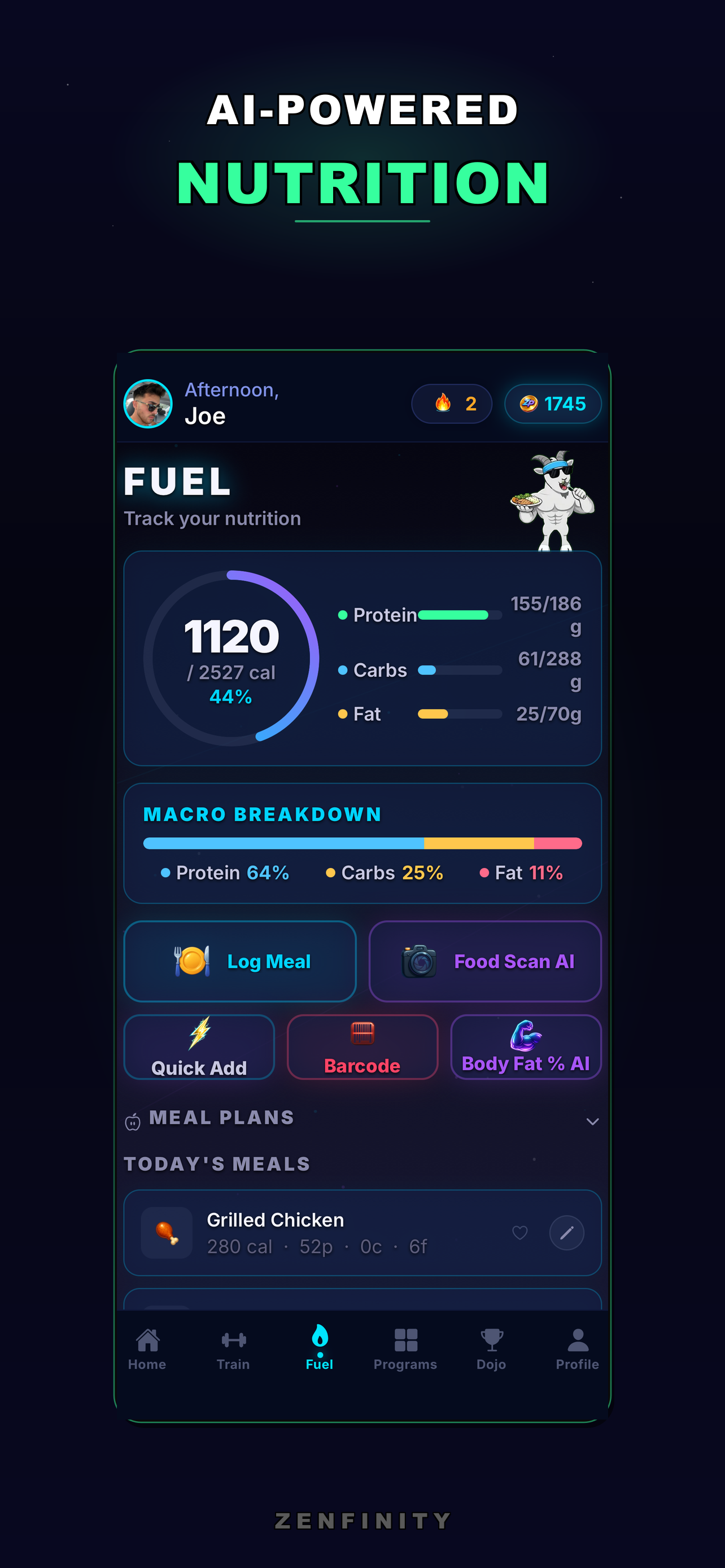Screen dimensions: 725x1568
Task: Open the Train section icon
Action: point(233,1348)
